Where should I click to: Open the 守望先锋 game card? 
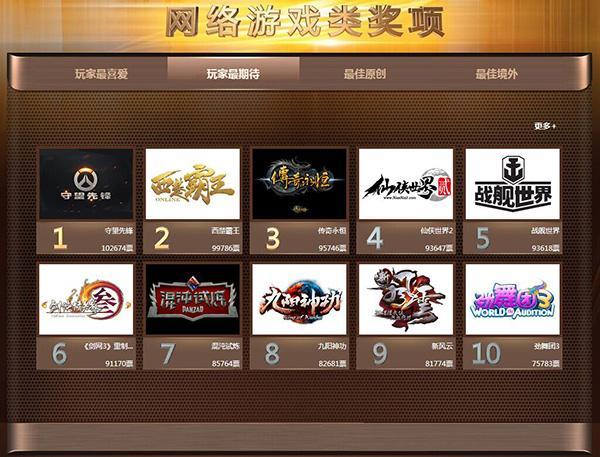(86, 185)
